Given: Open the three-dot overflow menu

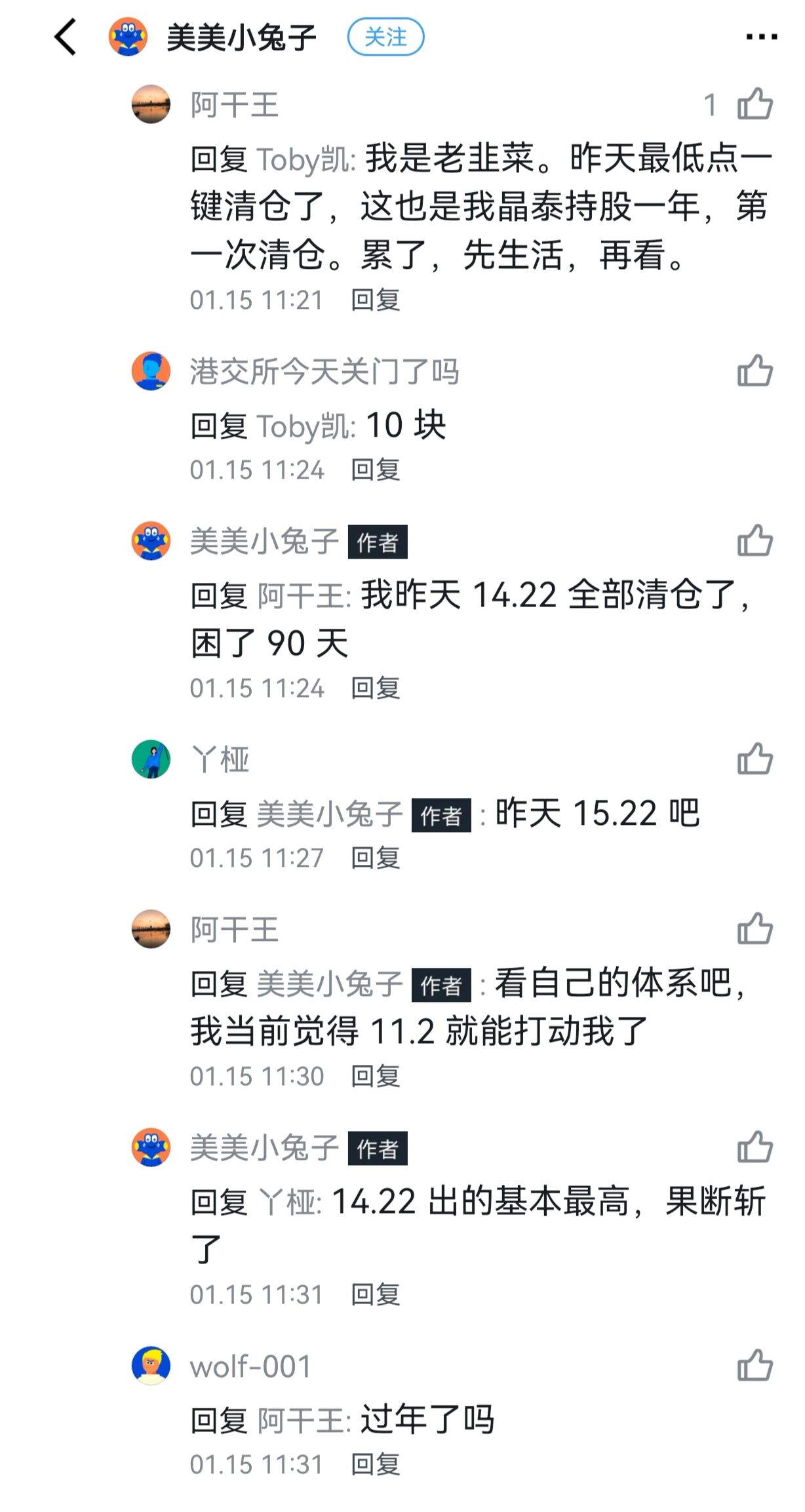Looking at the screenshot, I should coord(761,37).
